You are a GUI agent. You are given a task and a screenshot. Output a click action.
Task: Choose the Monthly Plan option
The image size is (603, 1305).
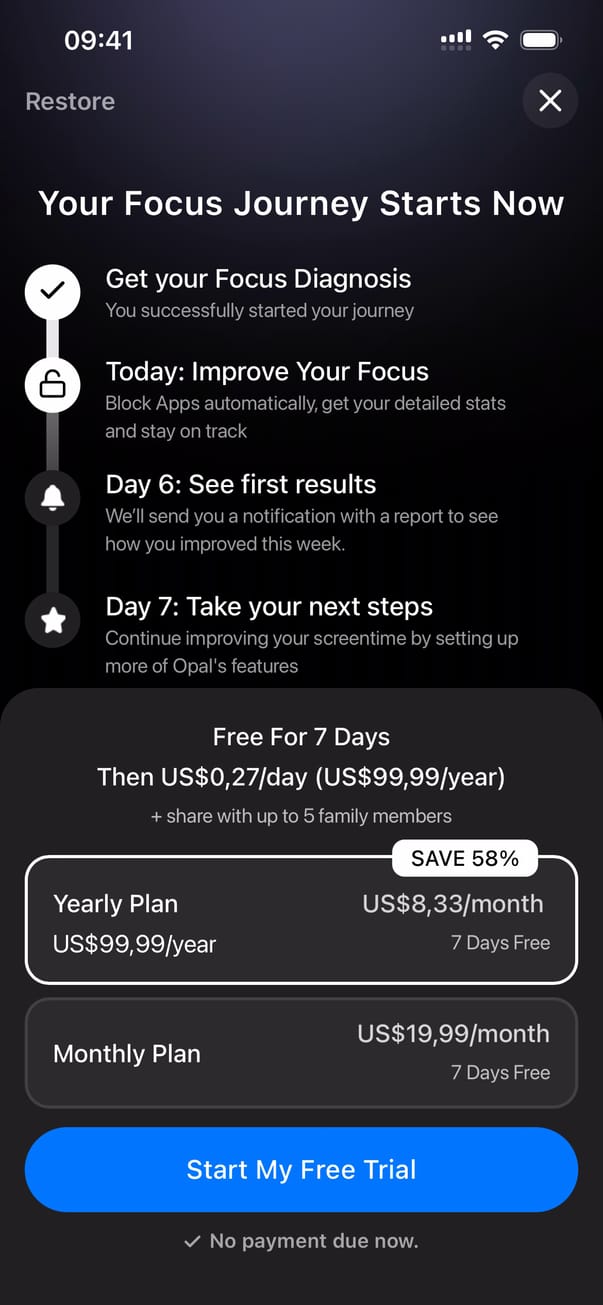(x=301, y=1052)
